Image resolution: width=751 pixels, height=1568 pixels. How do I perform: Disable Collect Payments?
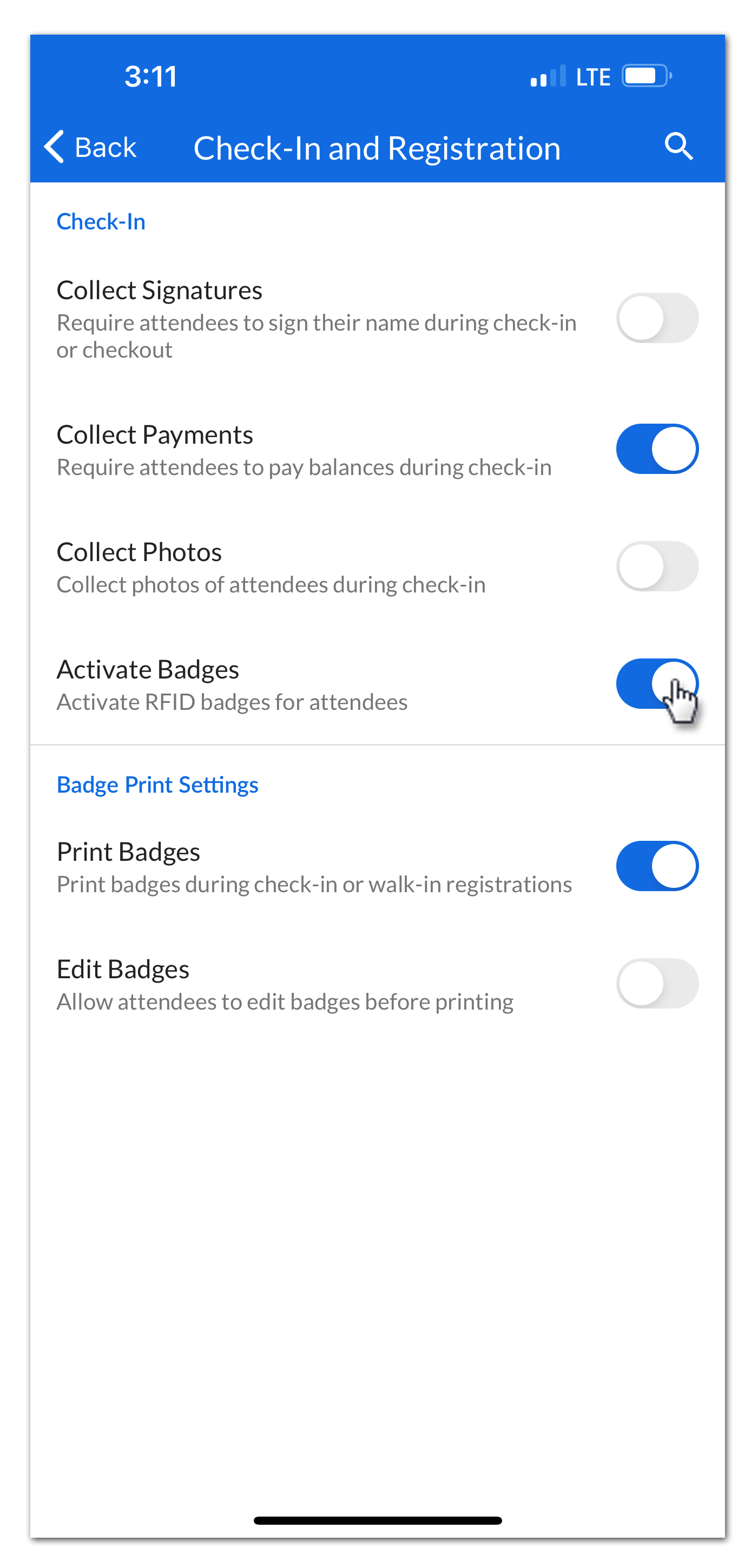(x=657, y=449)
